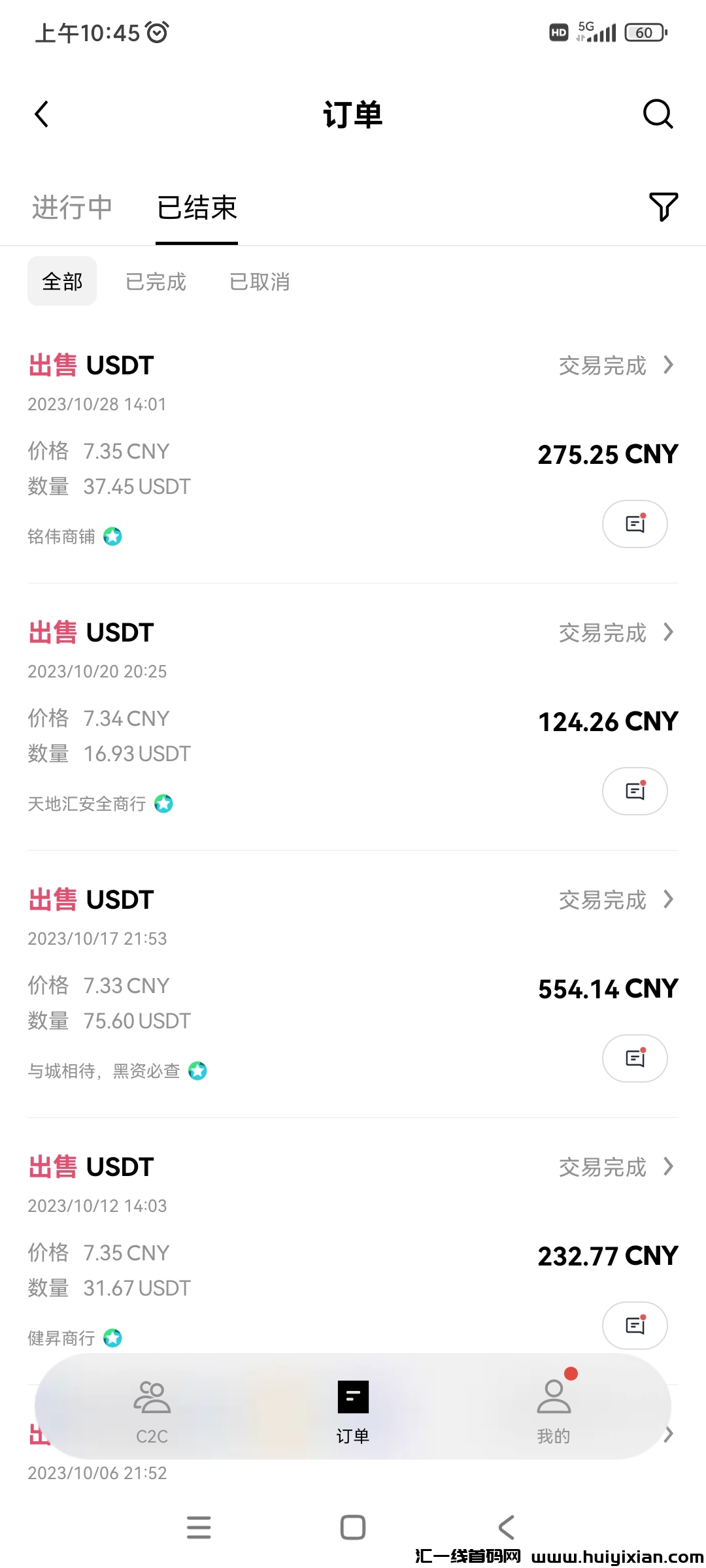Show only 已取消 orders
Screen dimensions: 706x1568
[260, 282]
